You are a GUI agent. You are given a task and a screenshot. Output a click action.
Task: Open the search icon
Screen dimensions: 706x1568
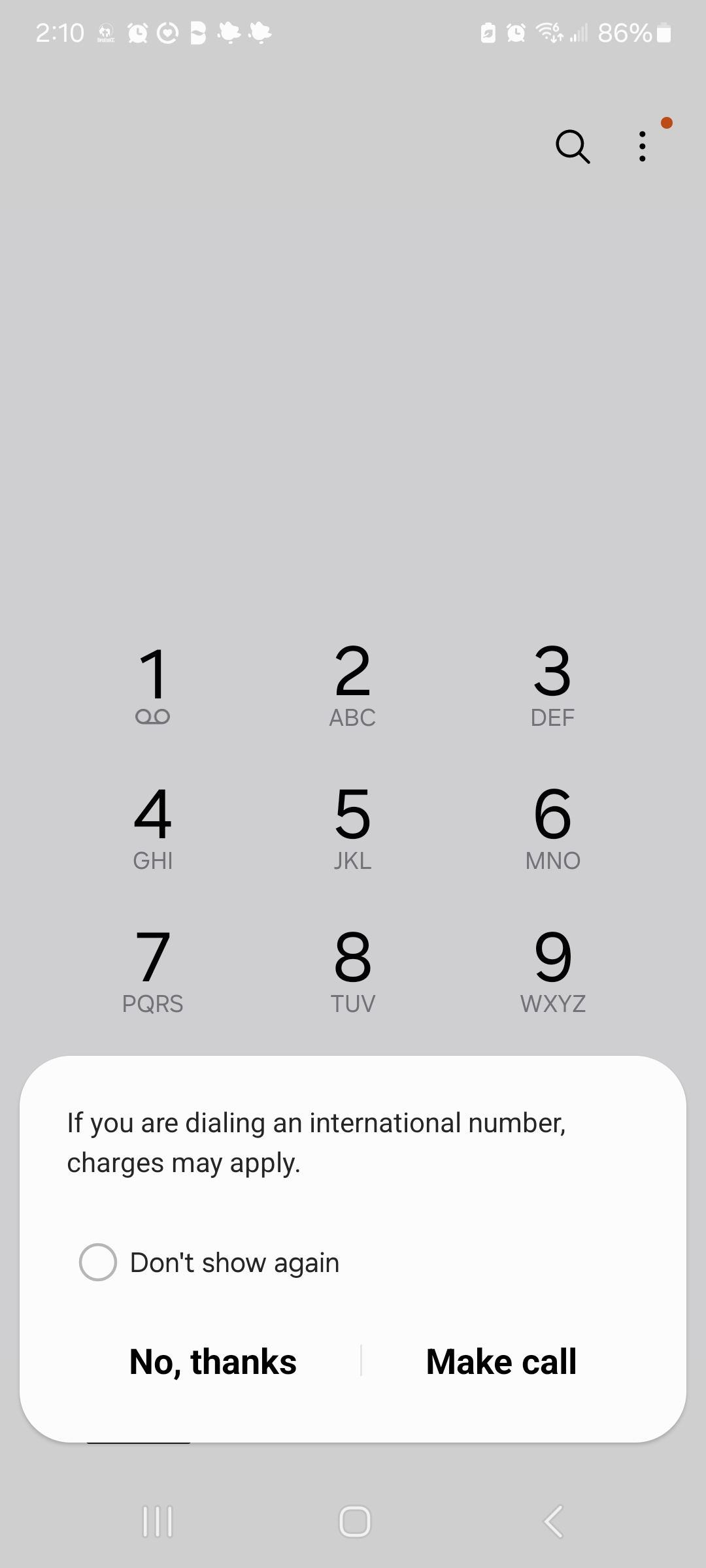[x=573, y=146]
